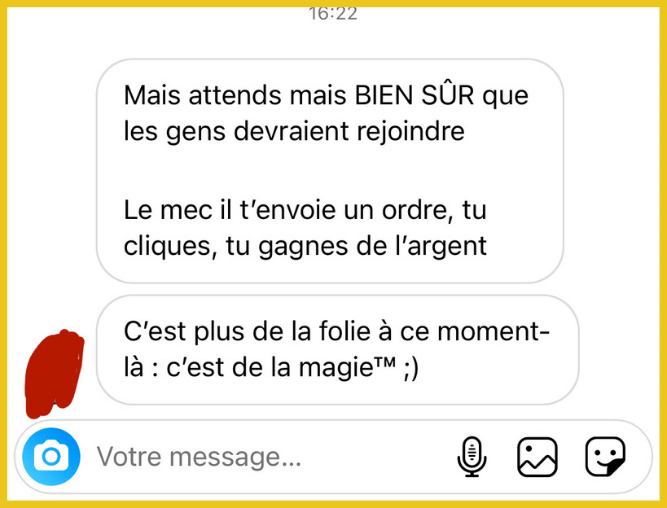The height and width of the screenshot is (508, 667).
Task: Open the sticker picker
Action: tap(605, 458)
